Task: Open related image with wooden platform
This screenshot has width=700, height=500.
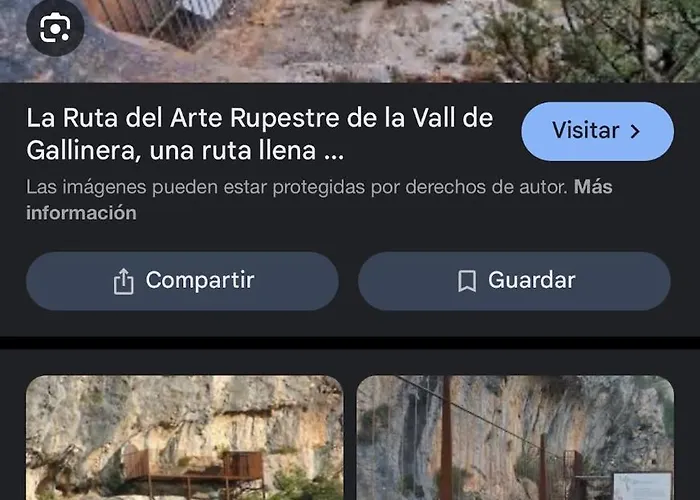Action: [x=184, y=438]
